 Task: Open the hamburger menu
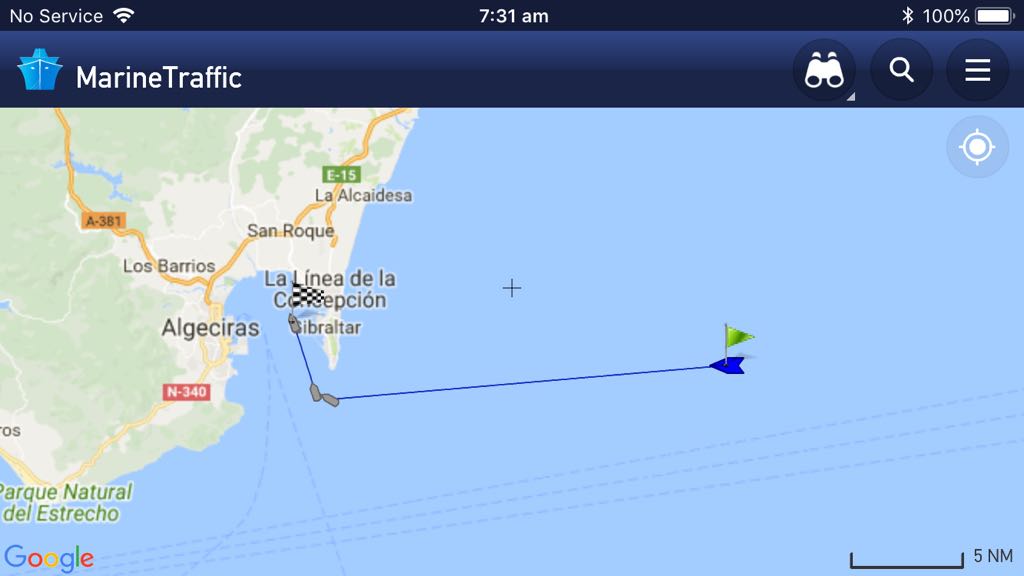(977, 71)
